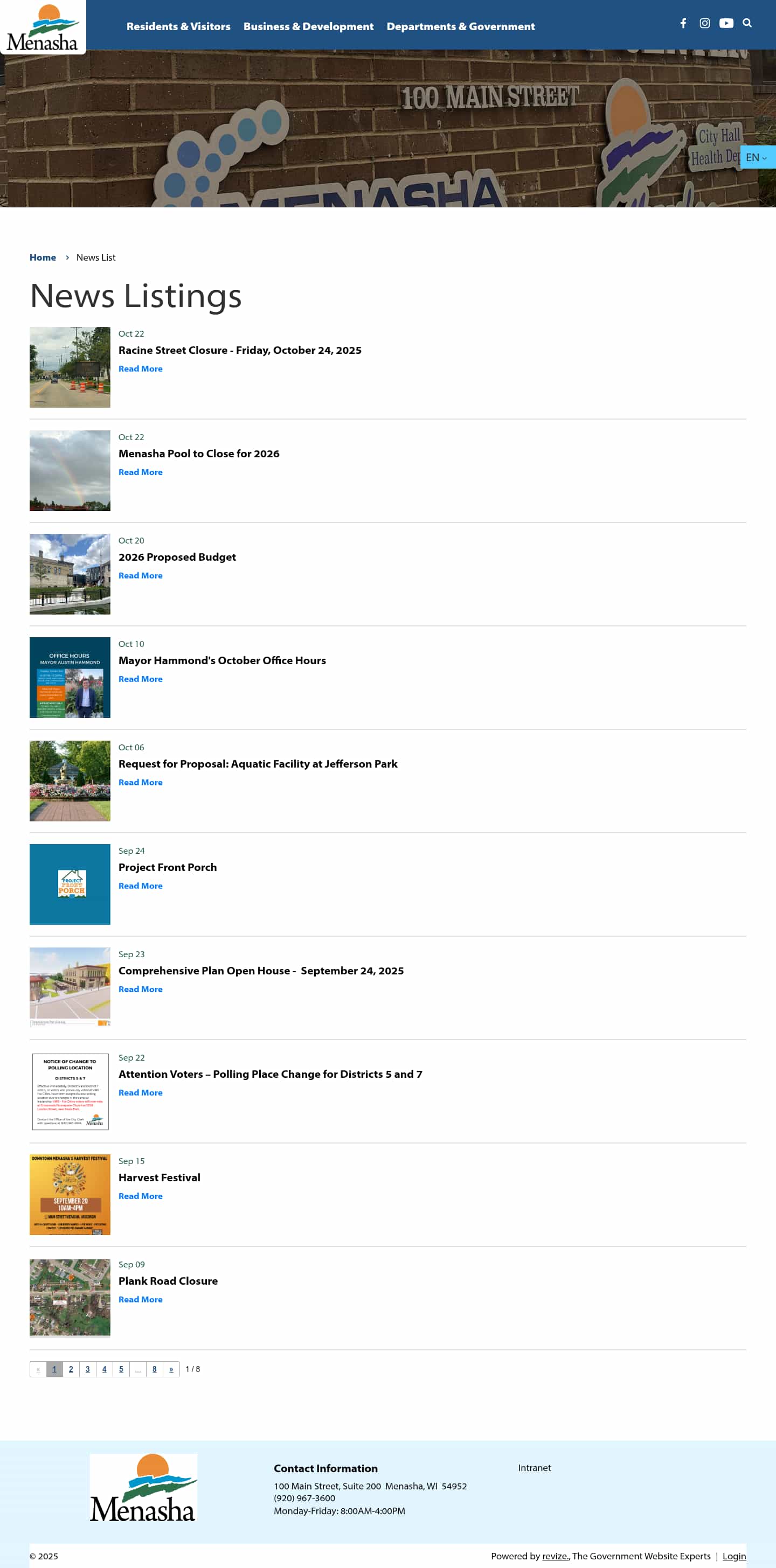This screenshot has height=1568, width=776.
Task: Open the EN language selector dropdown
Action: pos(756,157)
